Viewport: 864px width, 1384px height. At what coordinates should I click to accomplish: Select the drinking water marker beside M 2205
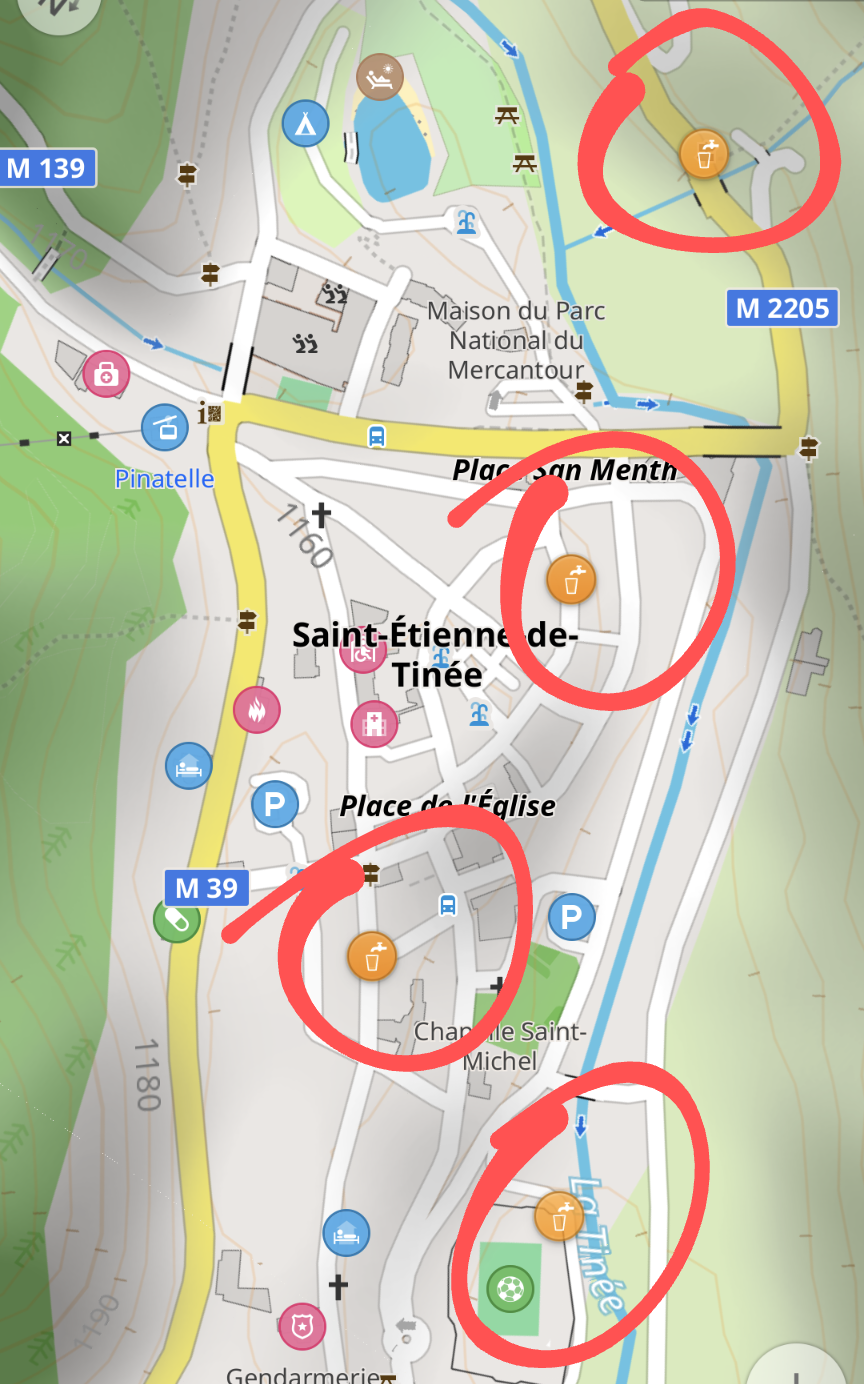click(703, 156)
